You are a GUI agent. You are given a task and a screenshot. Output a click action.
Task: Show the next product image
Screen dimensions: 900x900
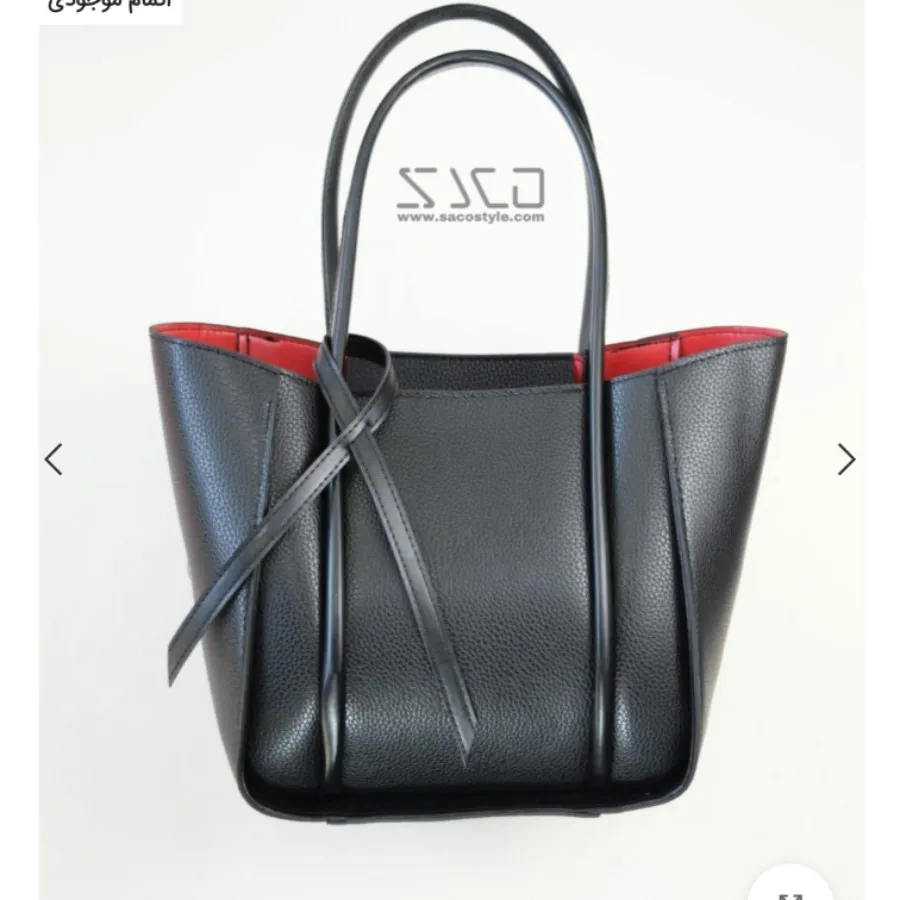(846, 459)
